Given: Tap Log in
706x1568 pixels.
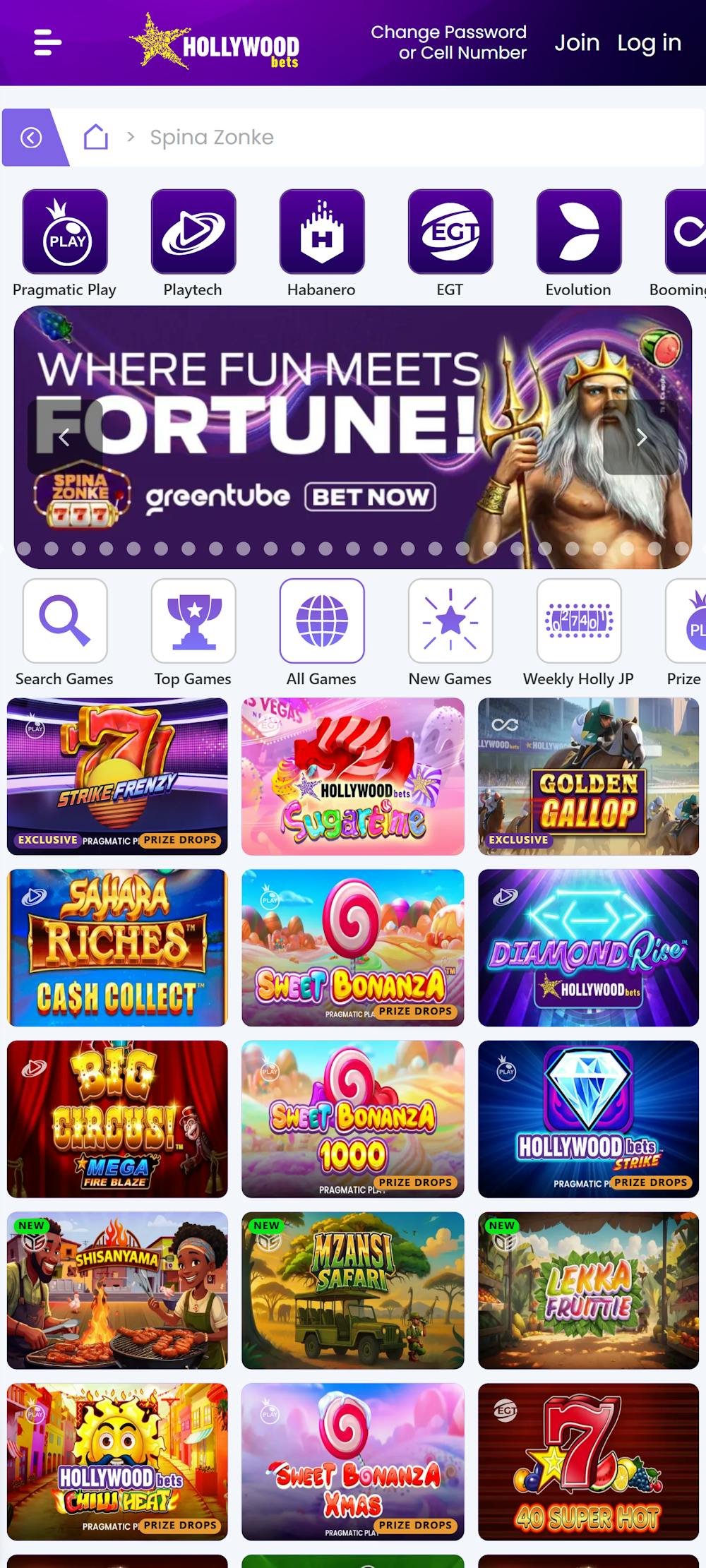Looking at the screenshot, I should pos(649,42).
